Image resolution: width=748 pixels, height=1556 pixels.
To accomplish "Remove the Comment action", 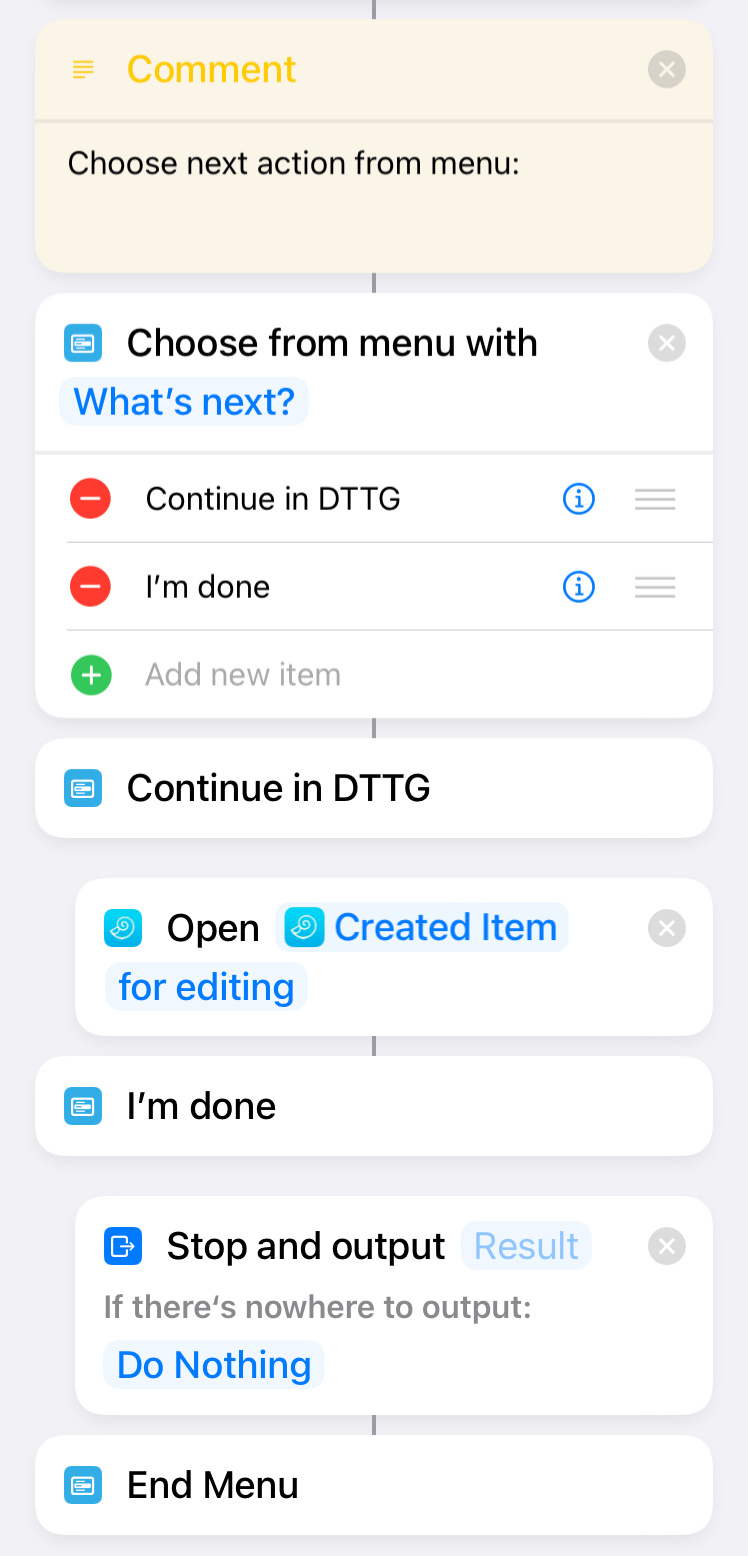I will point(666,70).
